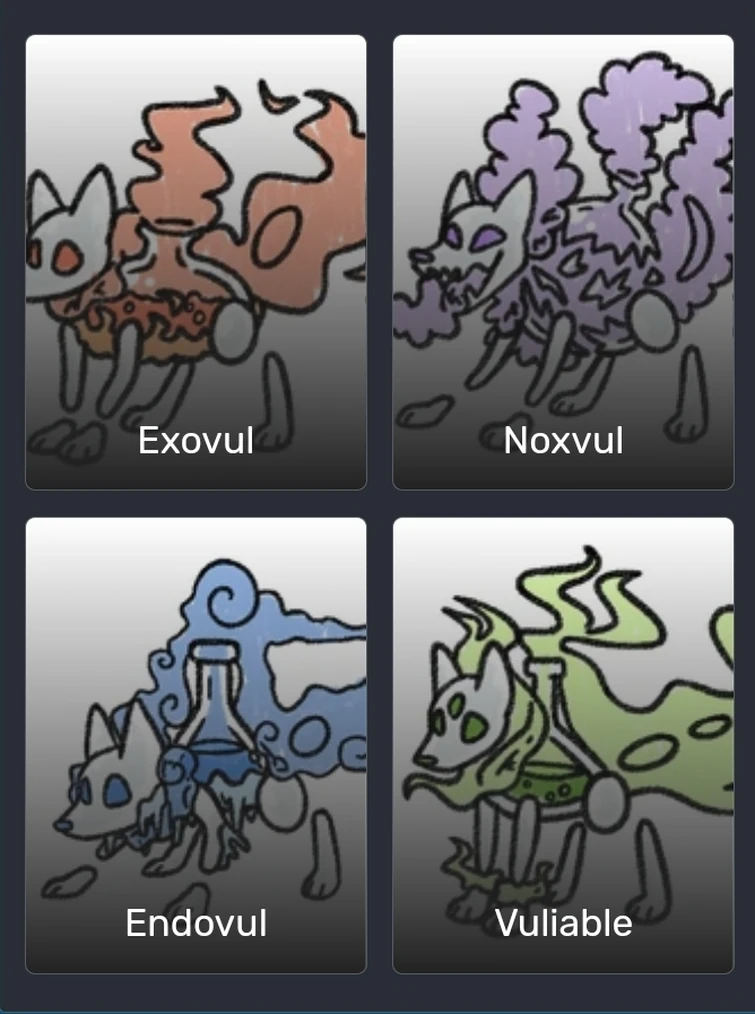
Task: Click the gap between the four cards
Action: (x=378, y=500)
